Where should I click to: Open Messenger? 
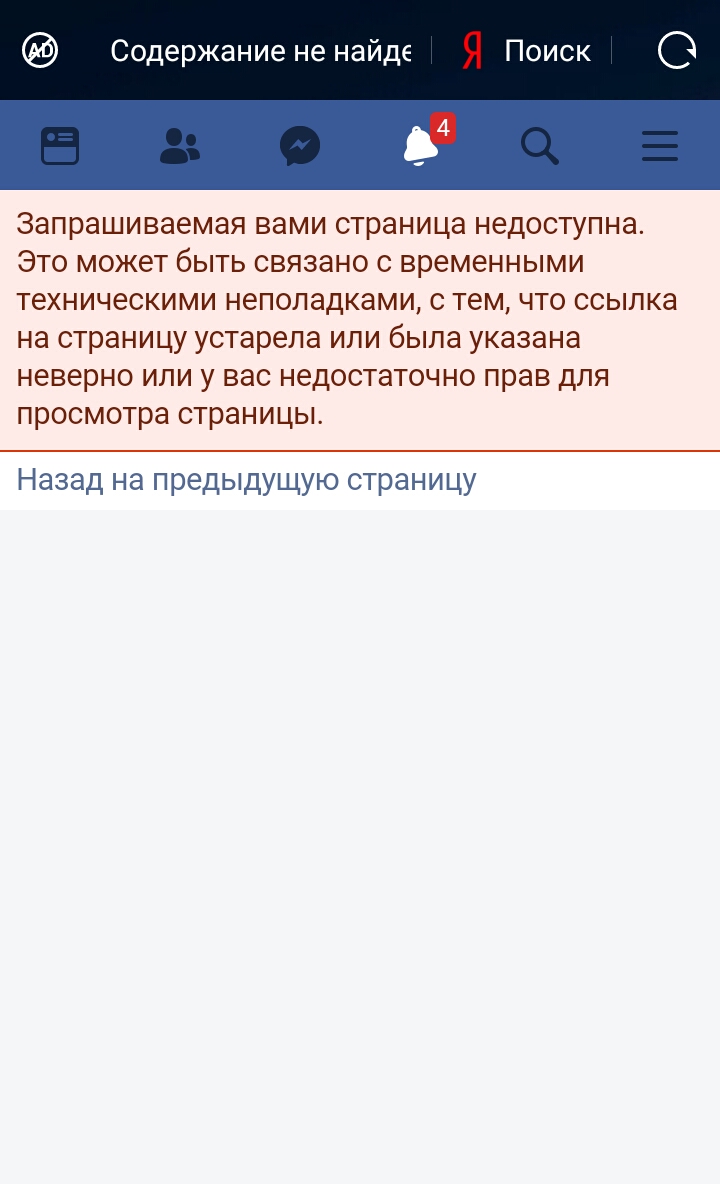300,146
